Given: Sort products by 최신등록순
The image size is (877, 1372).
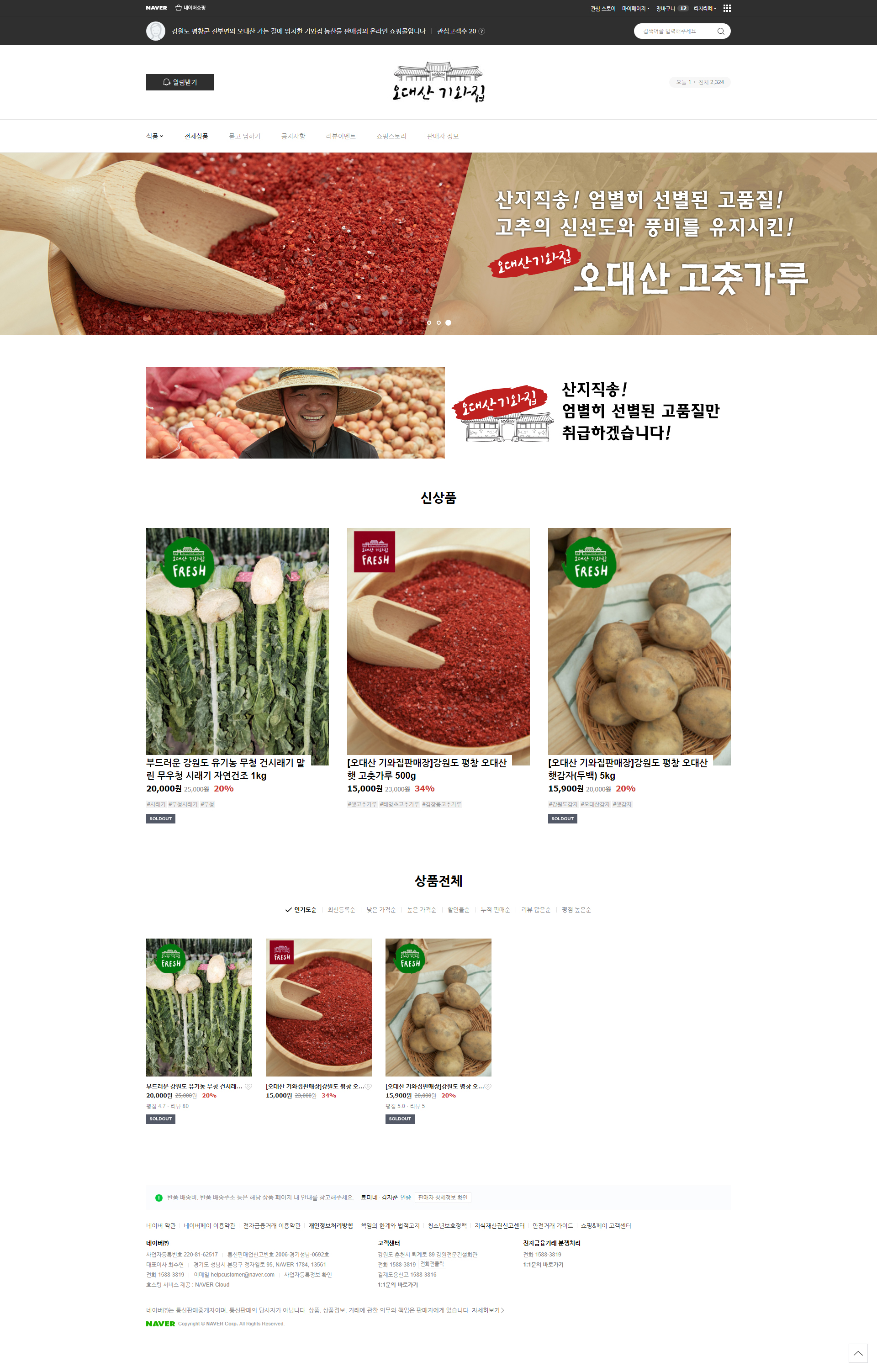Looking at the screenshot, I should click(x=341, y=910).
